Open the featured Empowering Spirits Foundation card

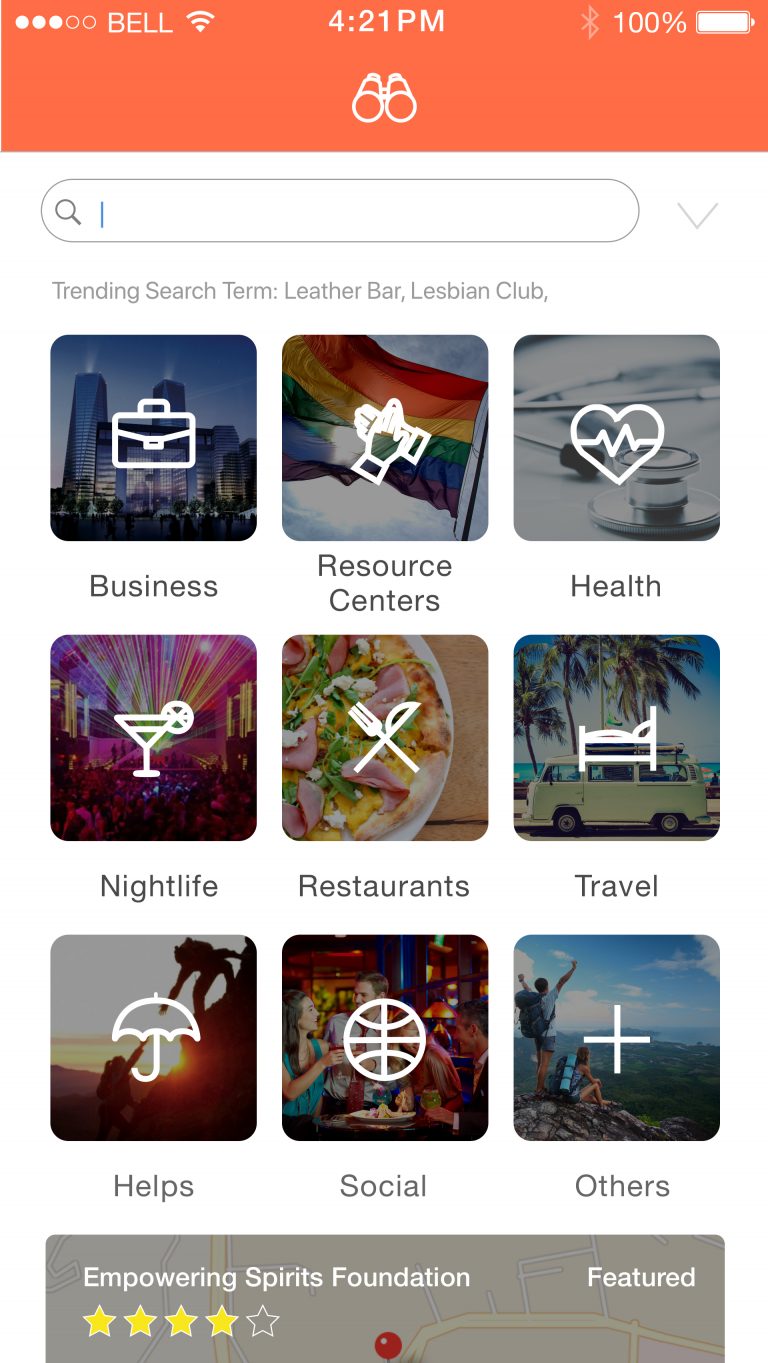385,1298
